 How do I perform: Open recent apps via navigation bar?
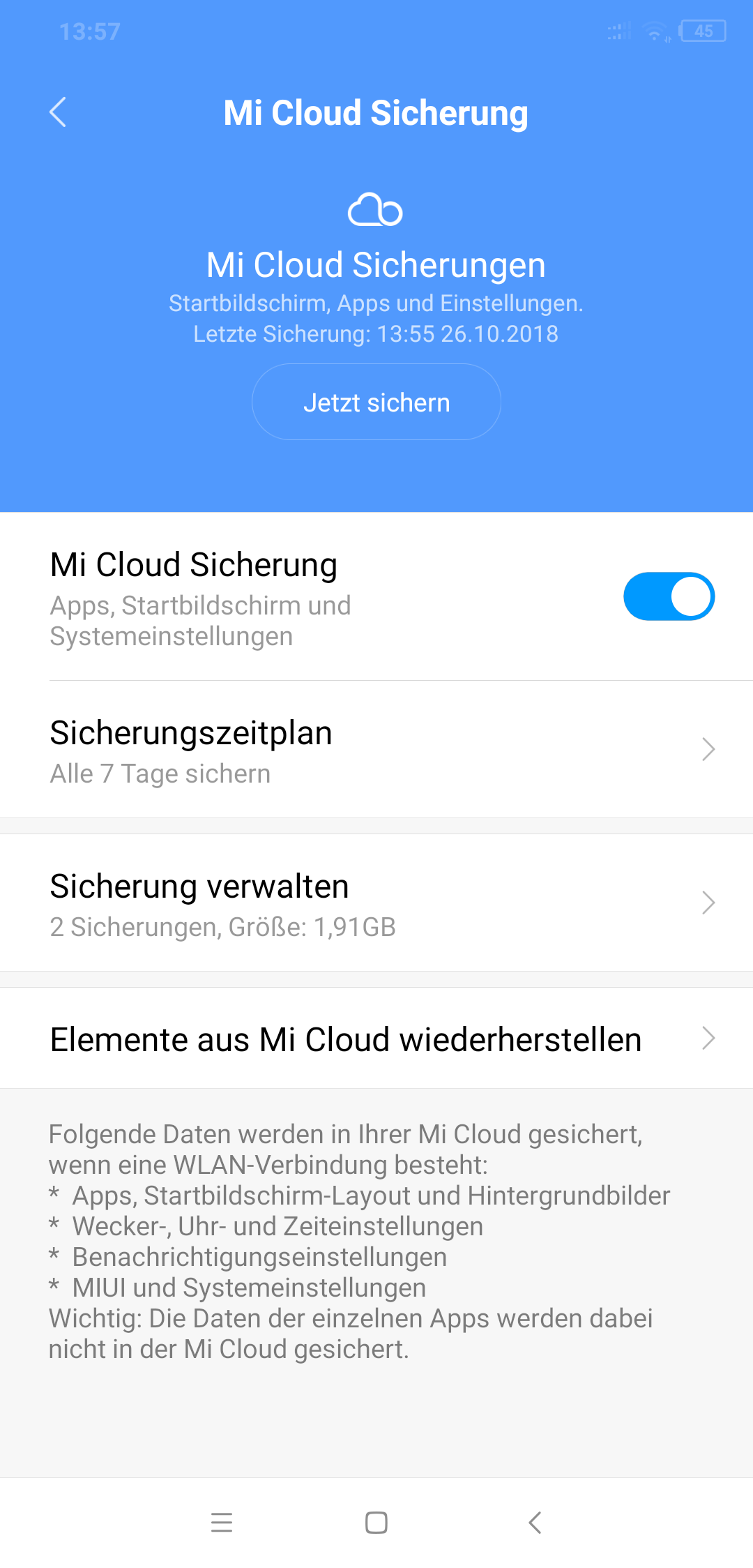[x=222, y=1522]
